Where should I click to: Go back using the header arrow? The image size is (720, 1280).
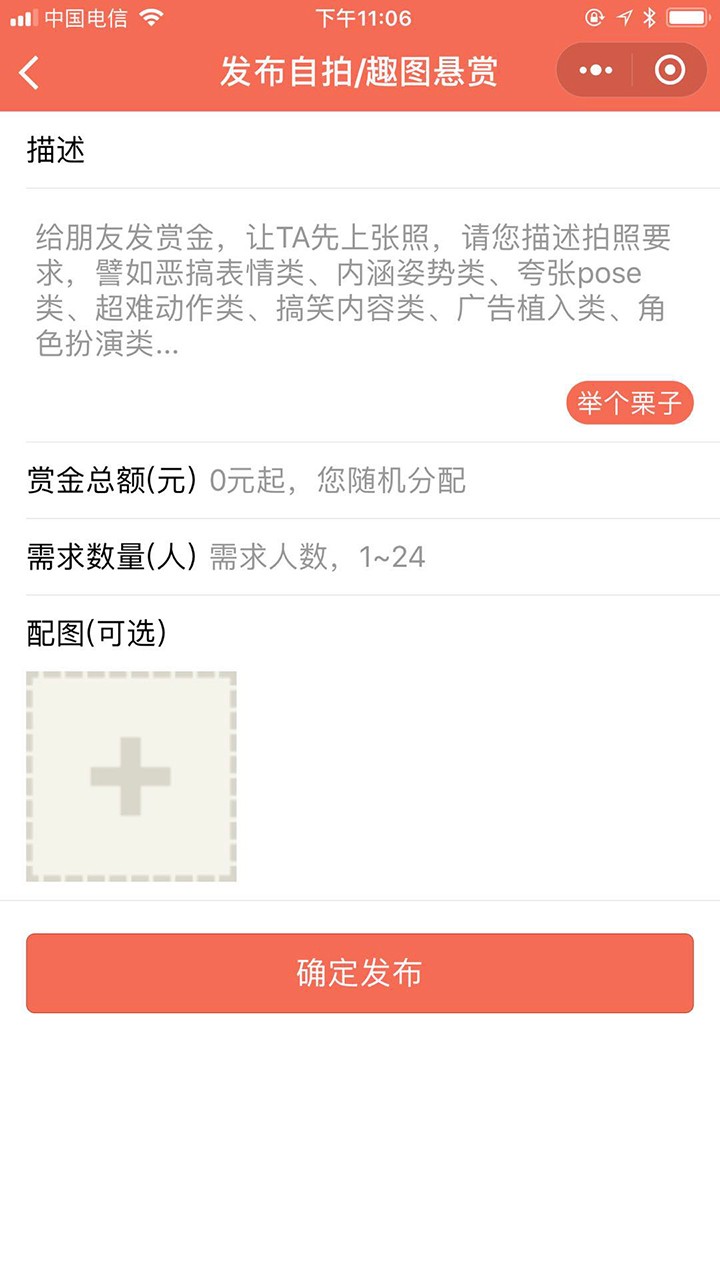pyautogui.click(x=30, y=72)
